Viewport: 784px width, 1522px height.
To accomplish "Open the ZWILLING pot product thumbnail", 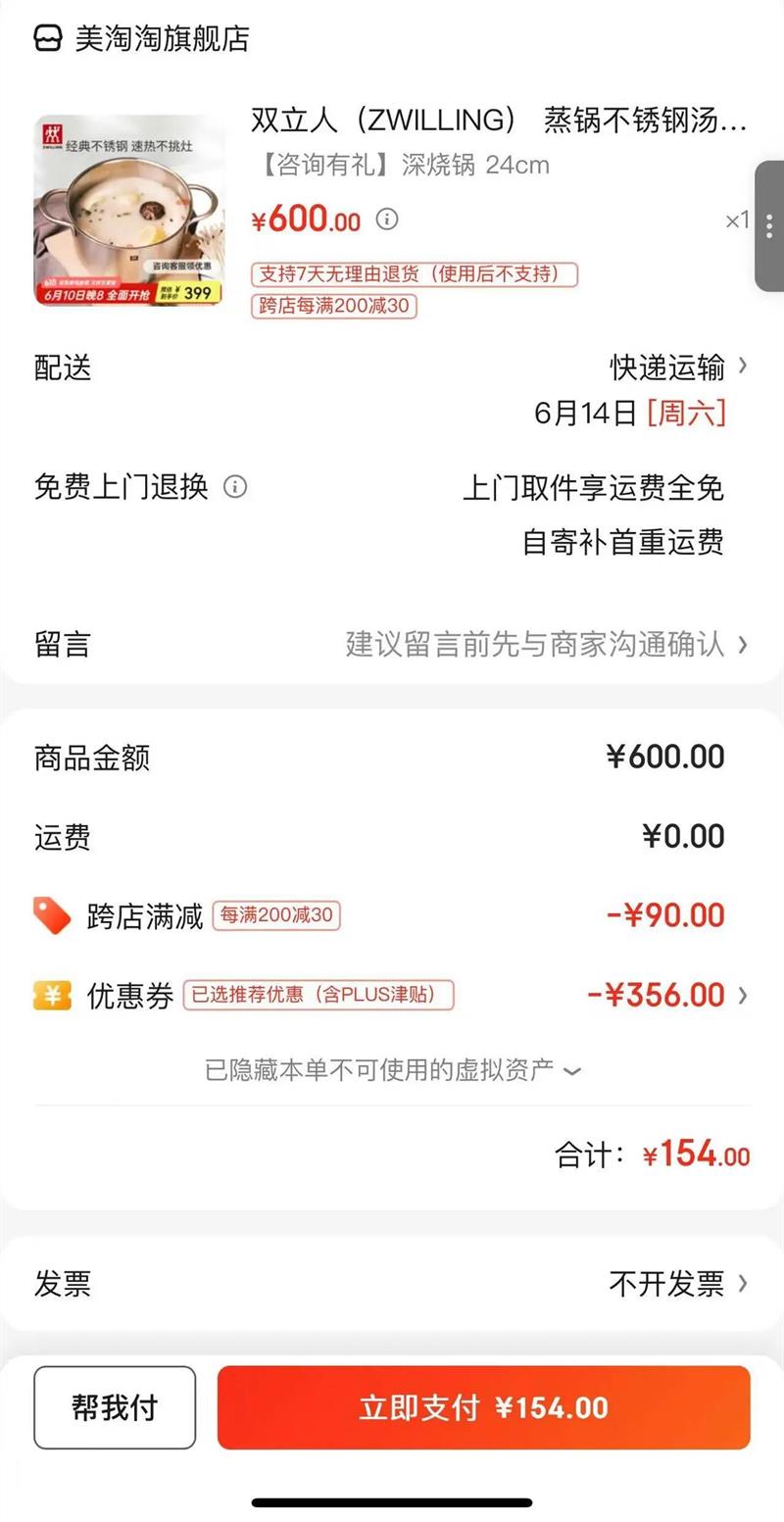I will [130, 211].
